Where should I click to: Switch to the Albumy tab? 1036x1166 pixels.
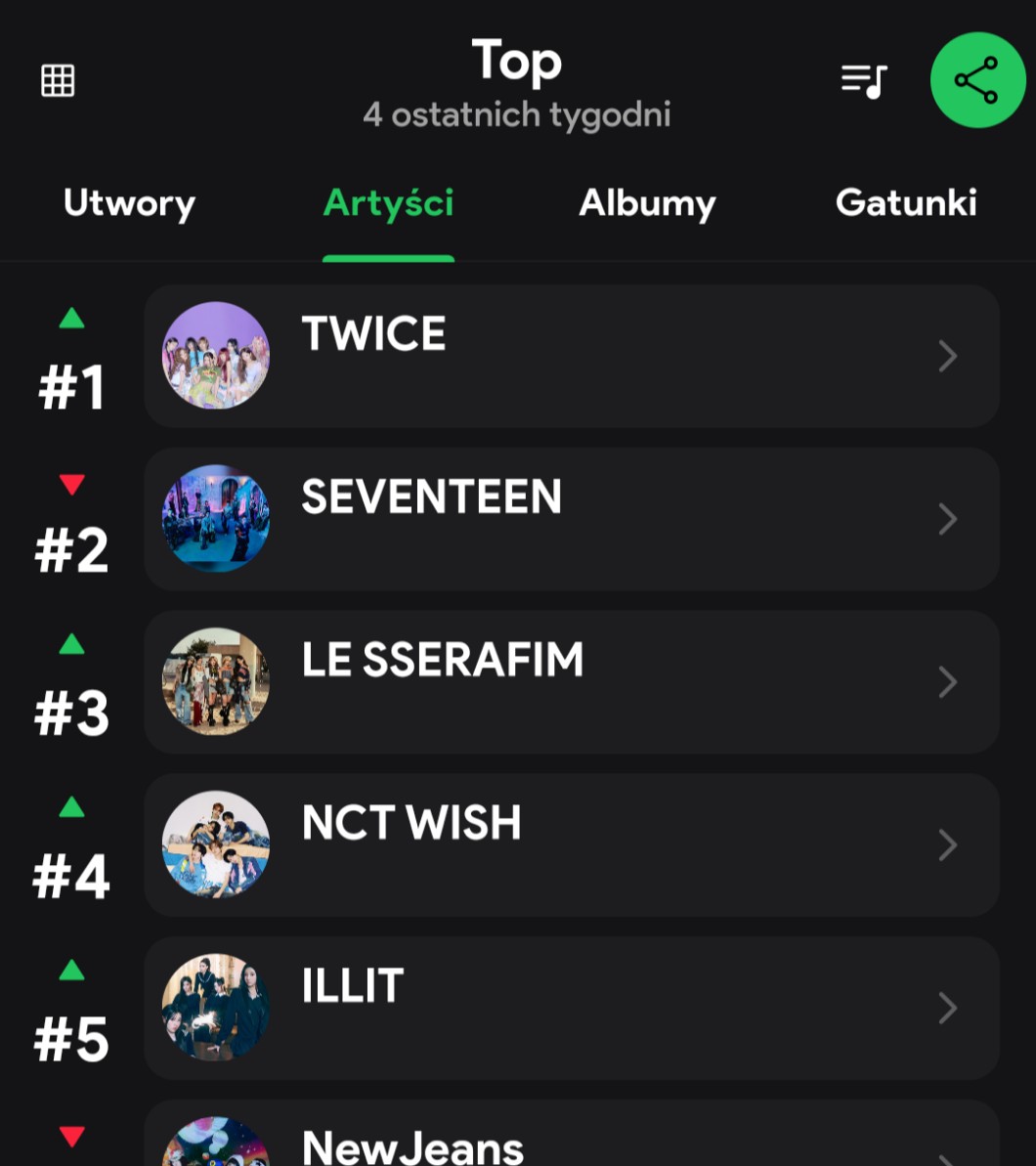pos(647,203)
